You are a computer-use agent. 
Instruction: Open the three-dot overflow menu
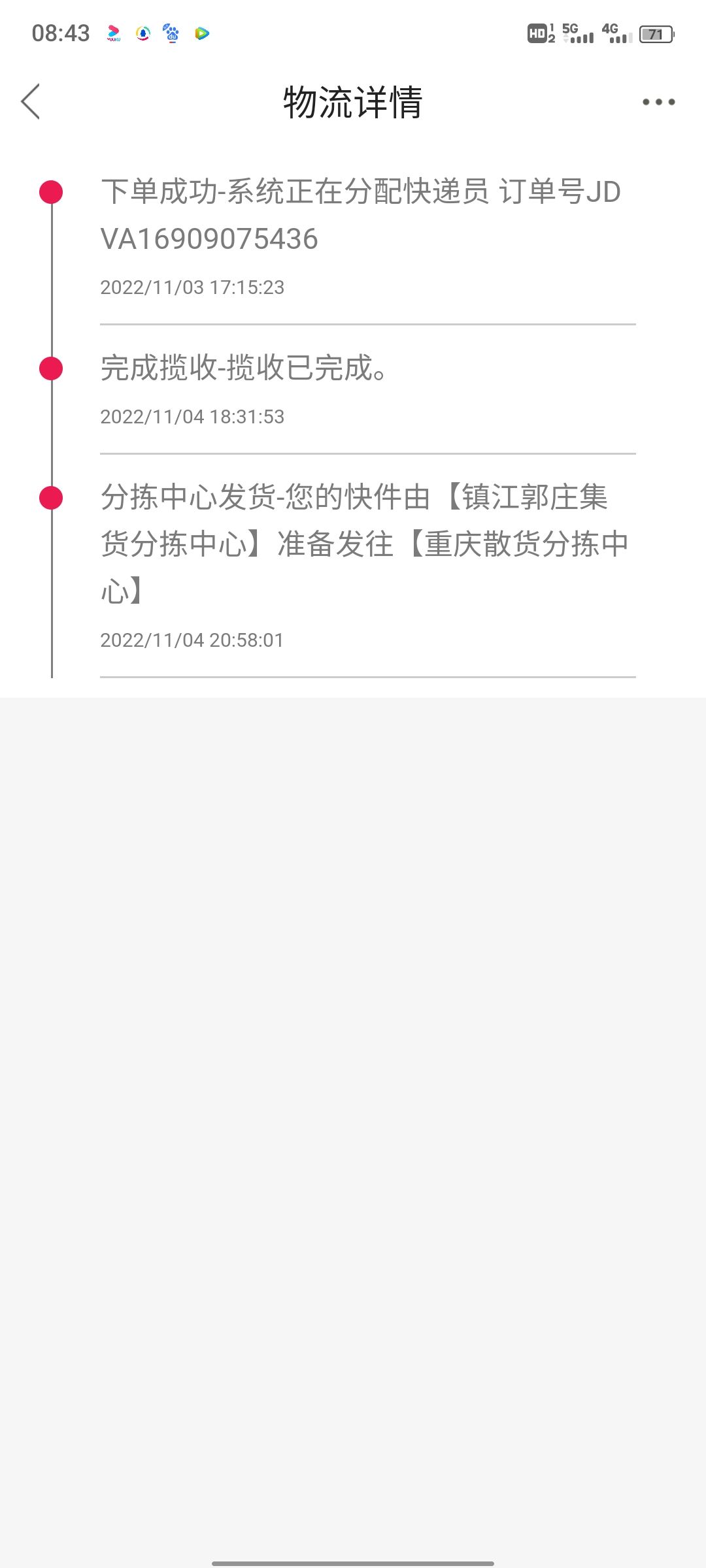(x=658, y=102)
